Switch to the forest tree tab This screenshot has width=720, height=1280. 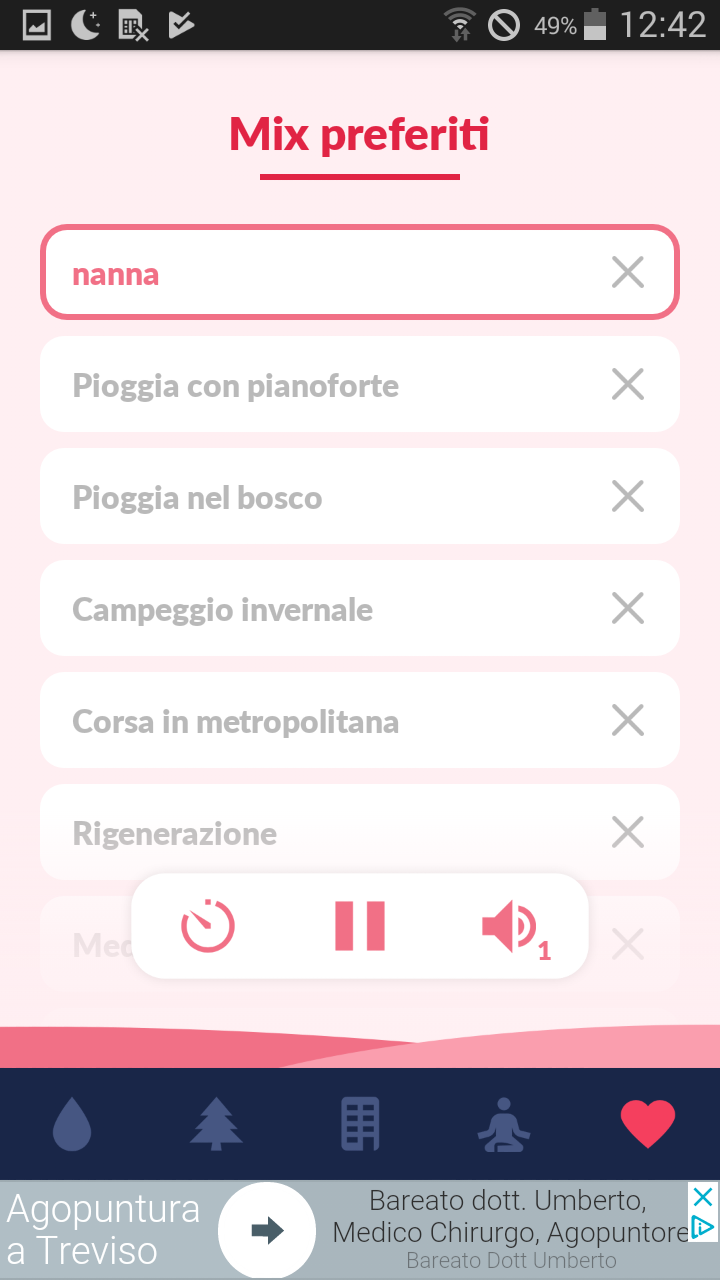[x=216, y=1123]
